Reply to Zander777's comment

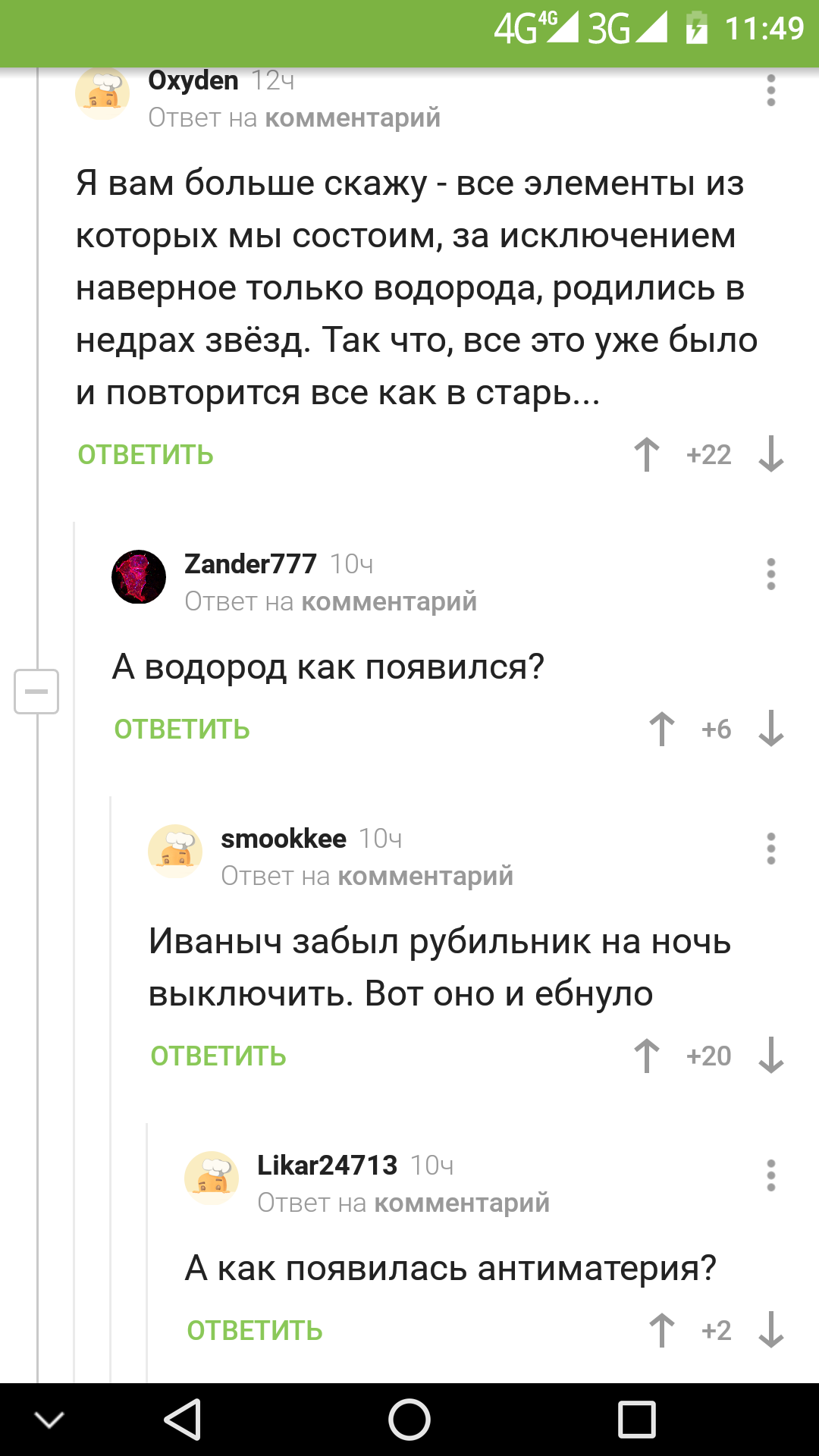182,730
